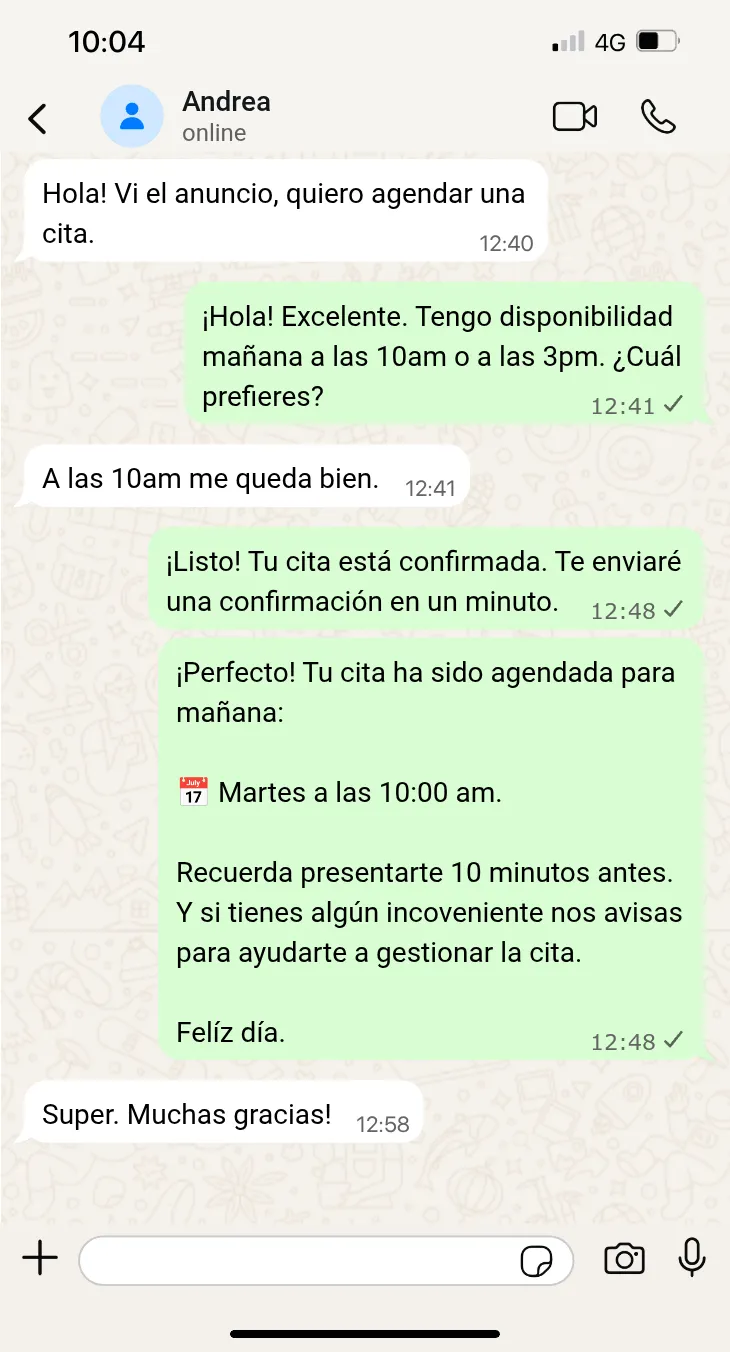The image size is (730, 1352).
Task: Open the sticker picker in the message box
Action: pos(537,1261)
